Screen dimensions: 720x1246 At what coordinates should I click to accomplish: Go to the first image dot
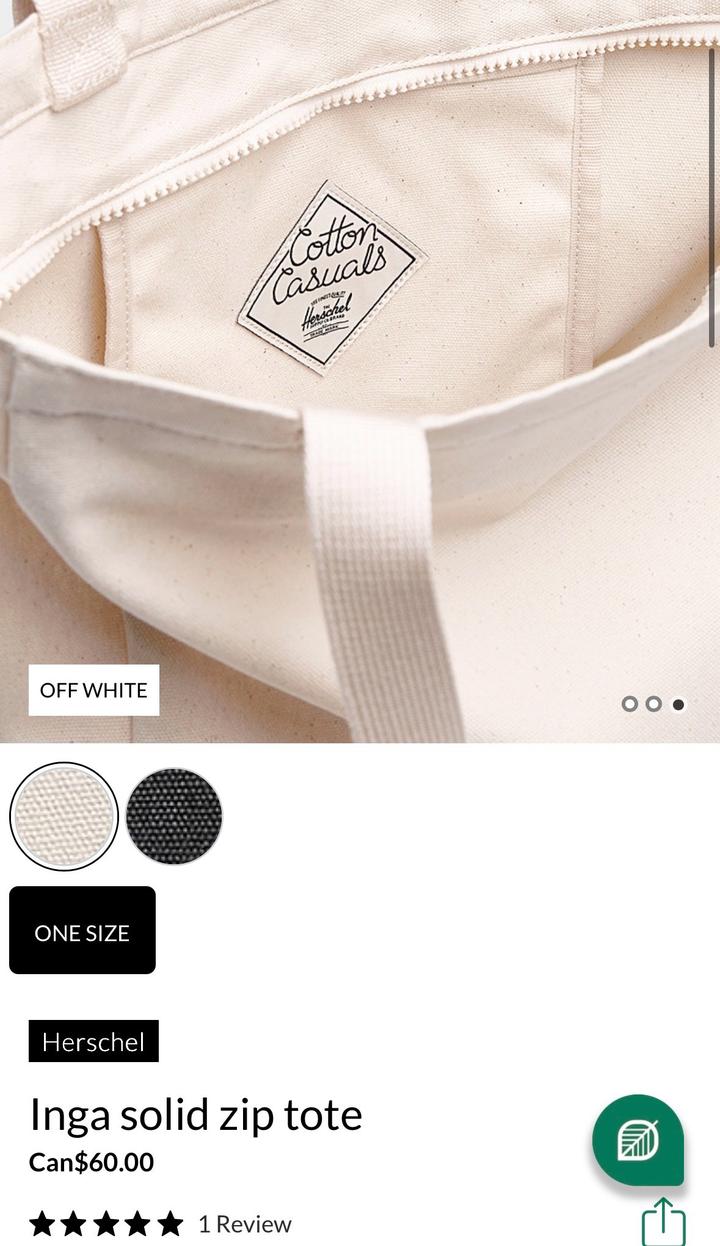coord(629,704)
